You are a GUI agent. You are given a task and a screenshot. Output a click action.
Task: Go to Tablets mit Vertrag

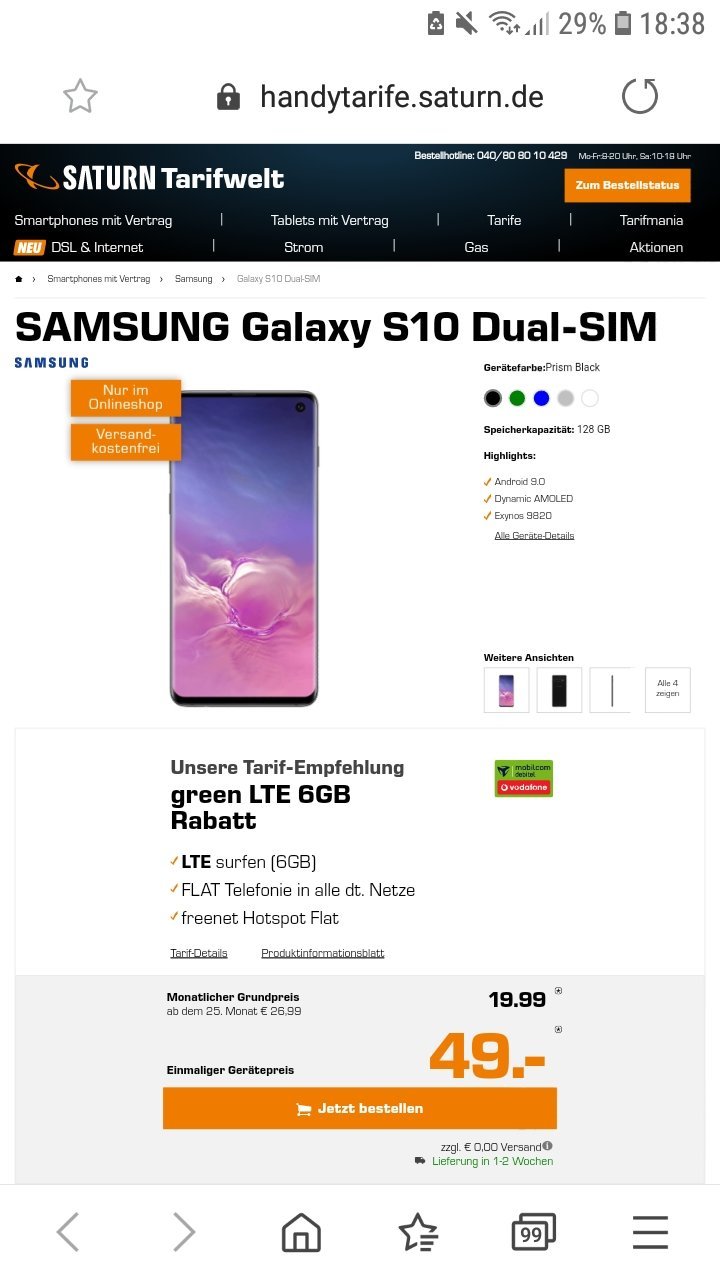click(x=329, y=220)
